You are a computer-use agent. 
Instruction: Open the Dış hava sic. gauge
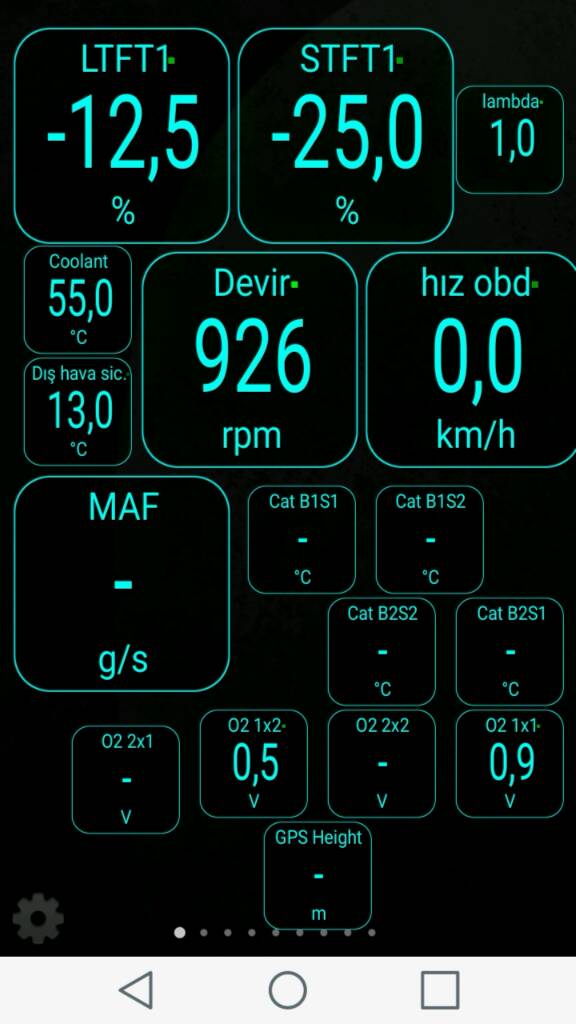[78, 412]
